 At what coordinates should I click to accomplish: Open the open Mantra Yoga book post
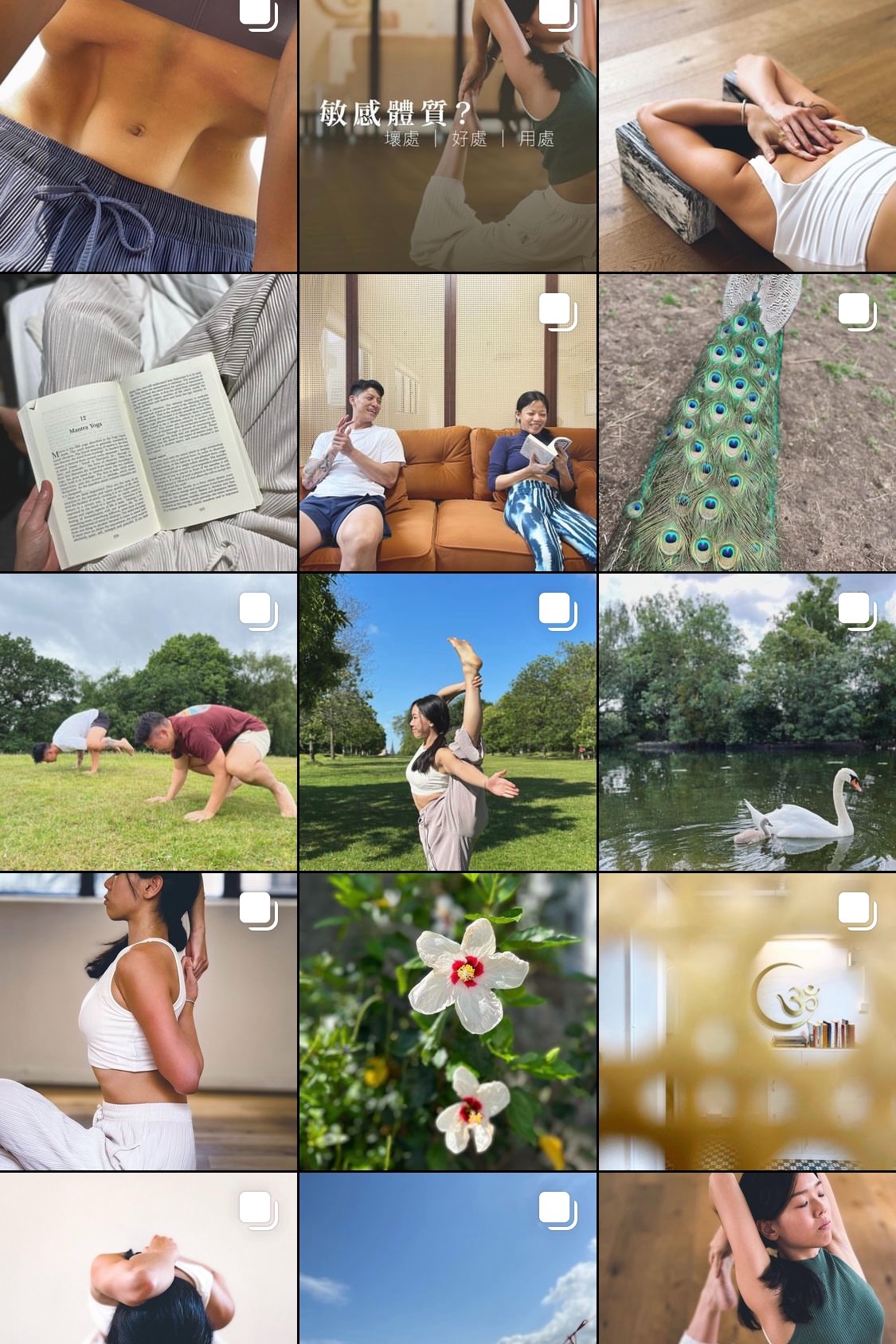coord(148,422)
